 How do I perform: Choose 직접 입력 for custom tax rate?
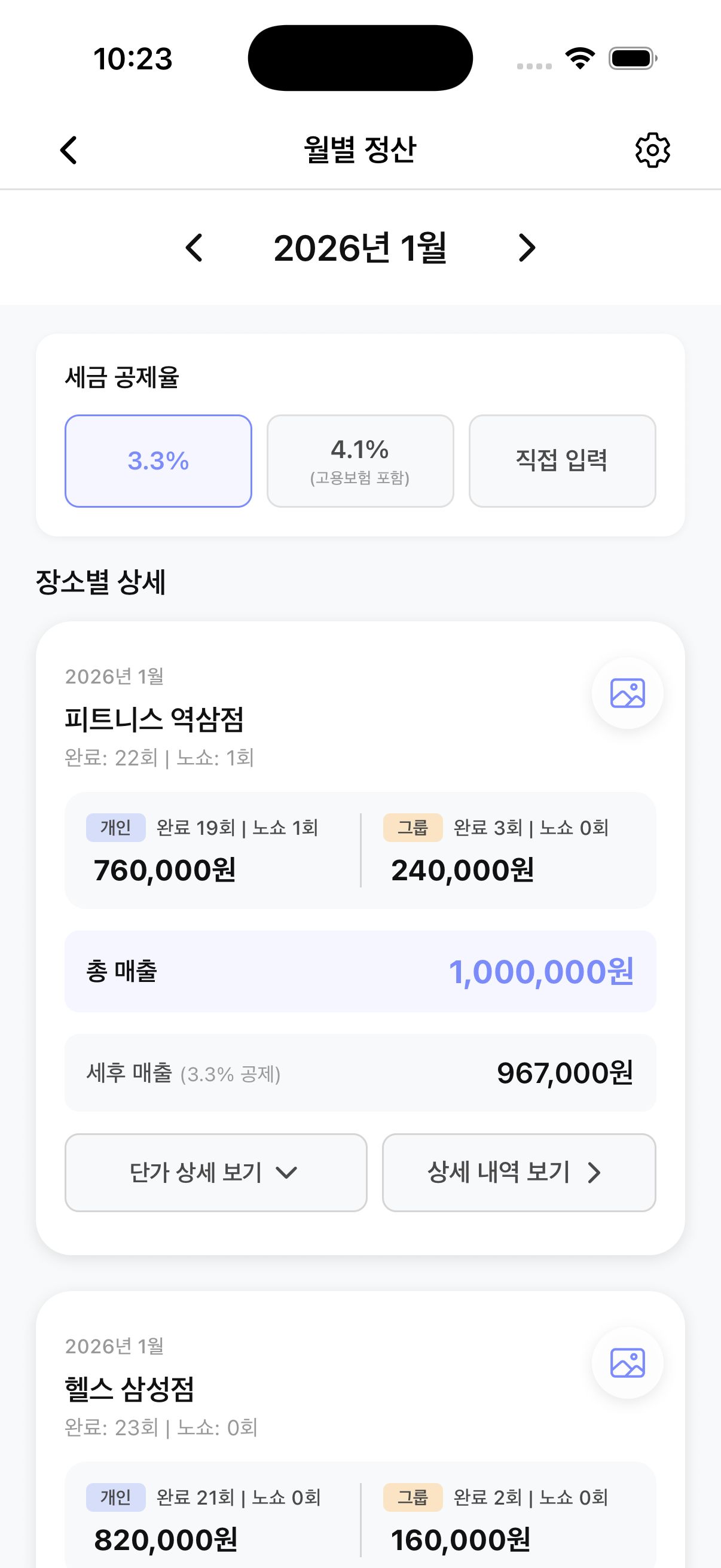click(561, 461)
